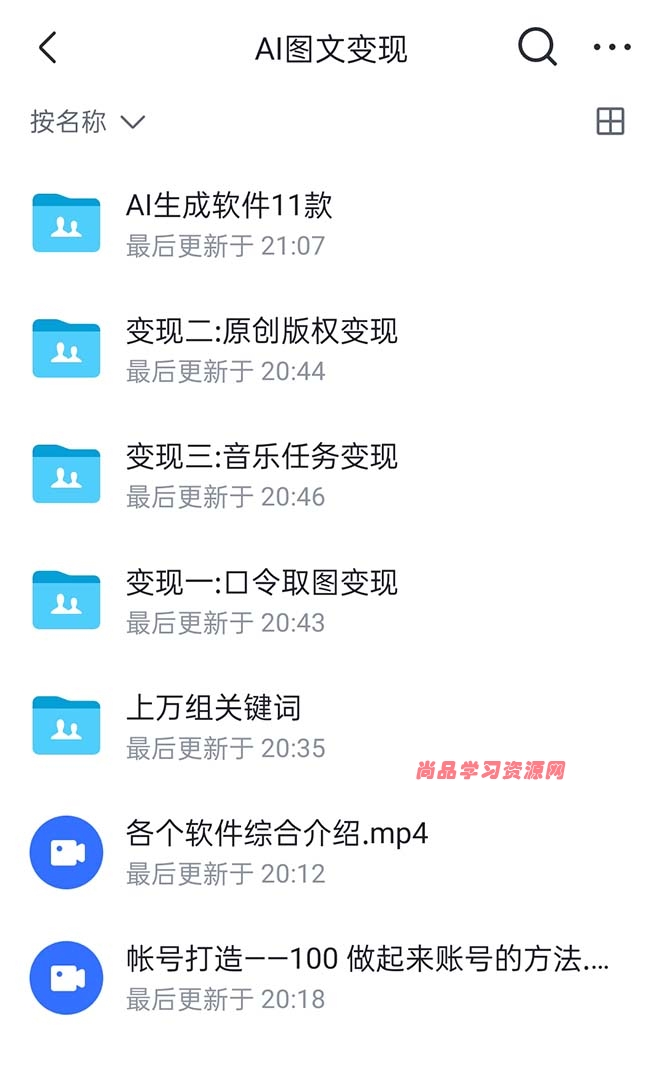
Task: Open the AI生成软件11款 folder
Action: (x=332, y=224)
